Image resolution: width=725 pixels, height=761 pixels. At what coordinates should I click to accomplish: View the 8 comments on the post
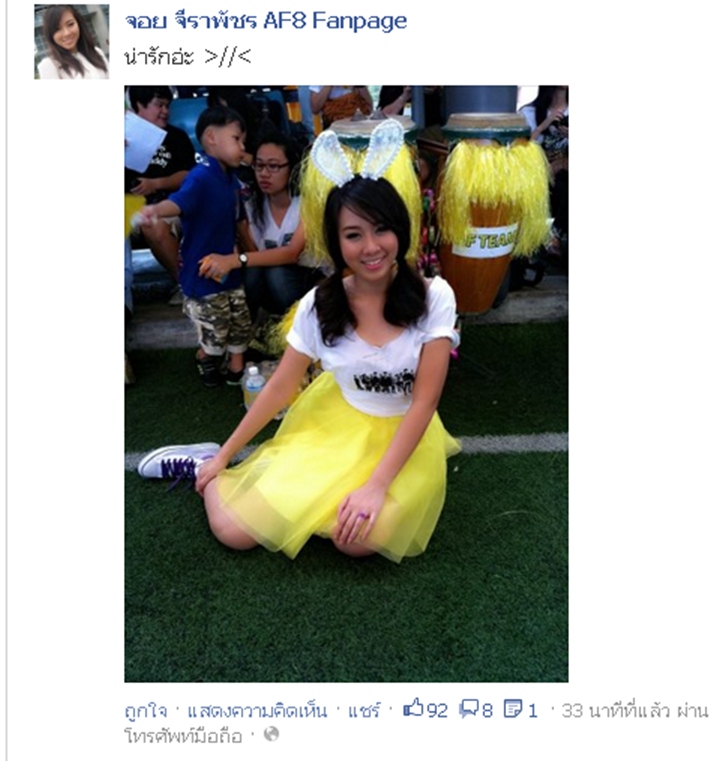tap(476, 711)
